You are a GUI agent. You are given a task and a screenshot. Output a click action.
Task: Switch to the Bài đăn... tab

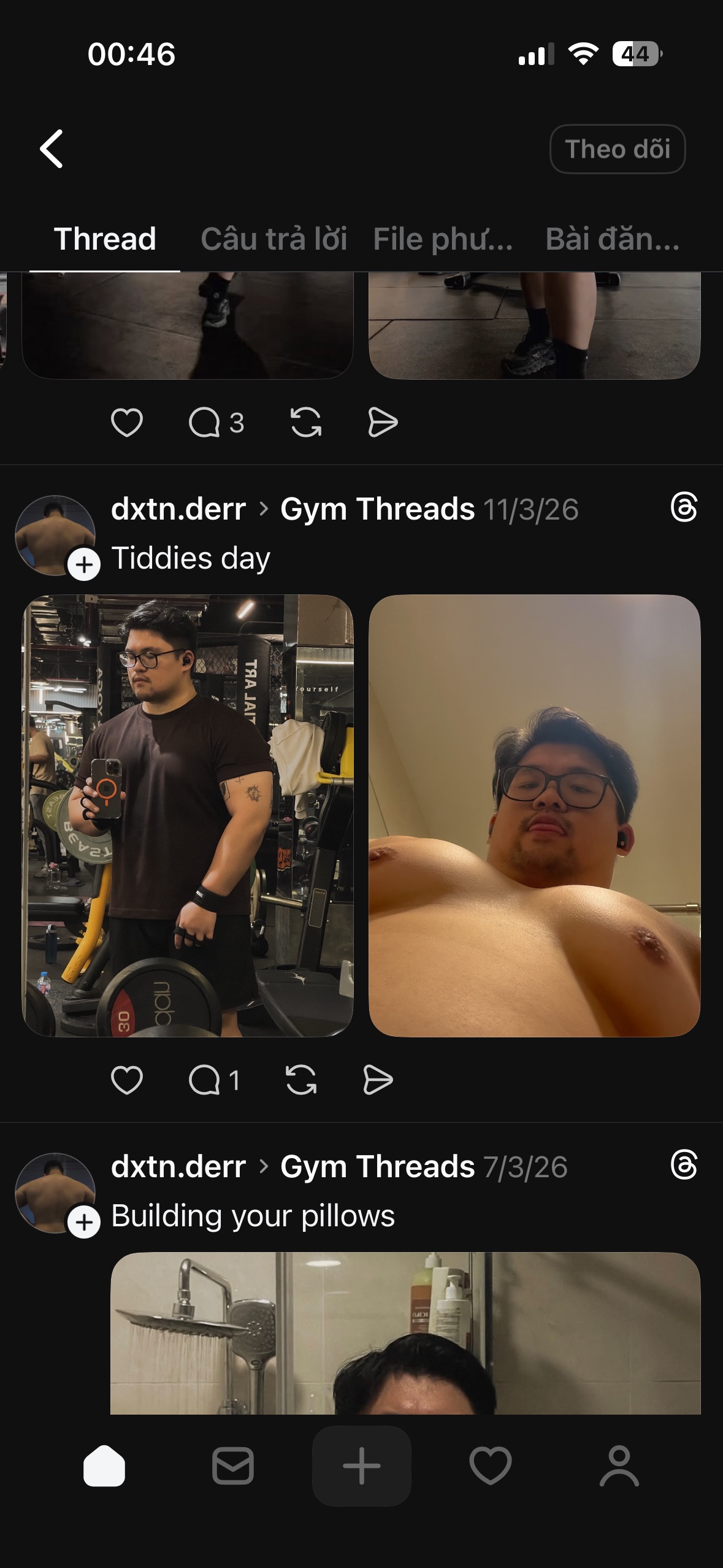click(613, 239)
